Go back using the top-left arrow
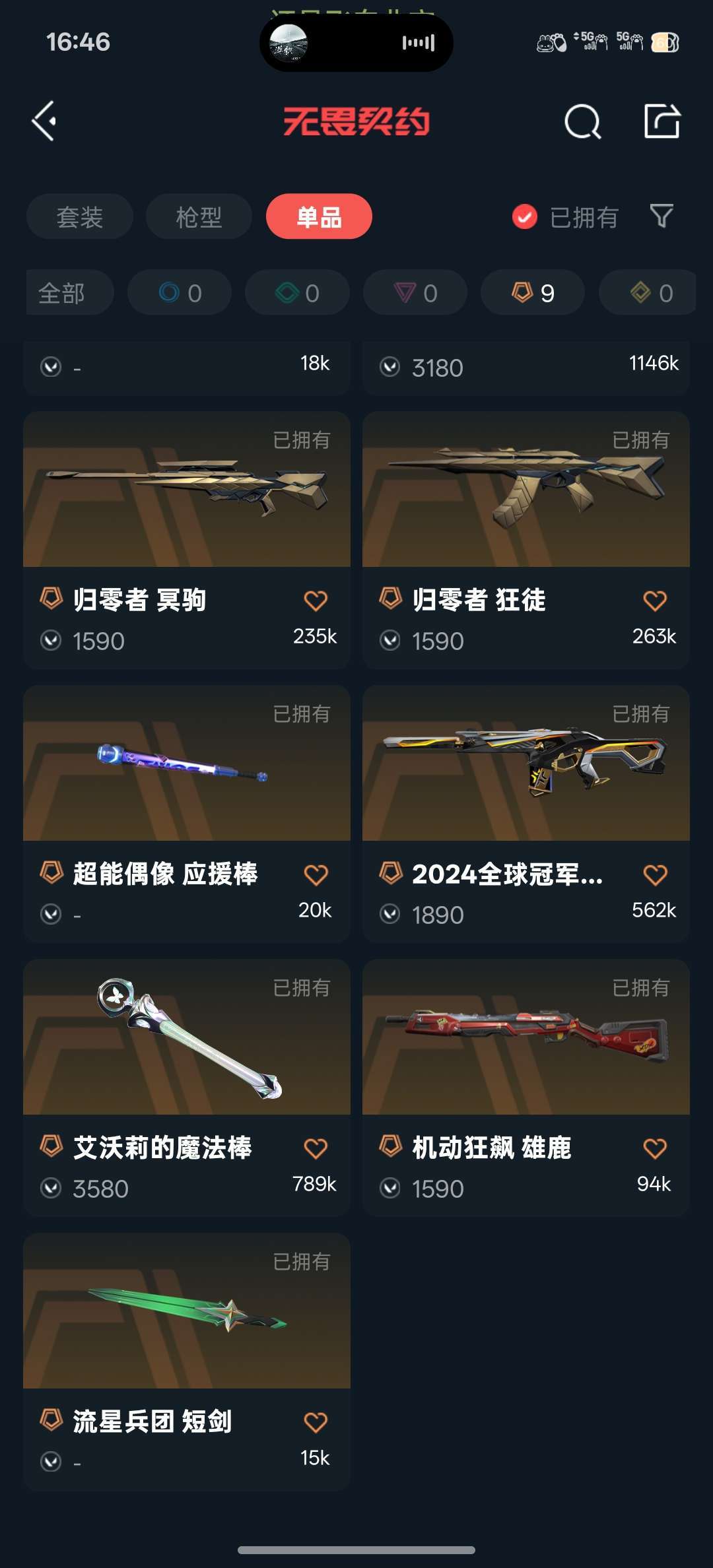This screenshot has height=1568, width=713. click(45, 121)
